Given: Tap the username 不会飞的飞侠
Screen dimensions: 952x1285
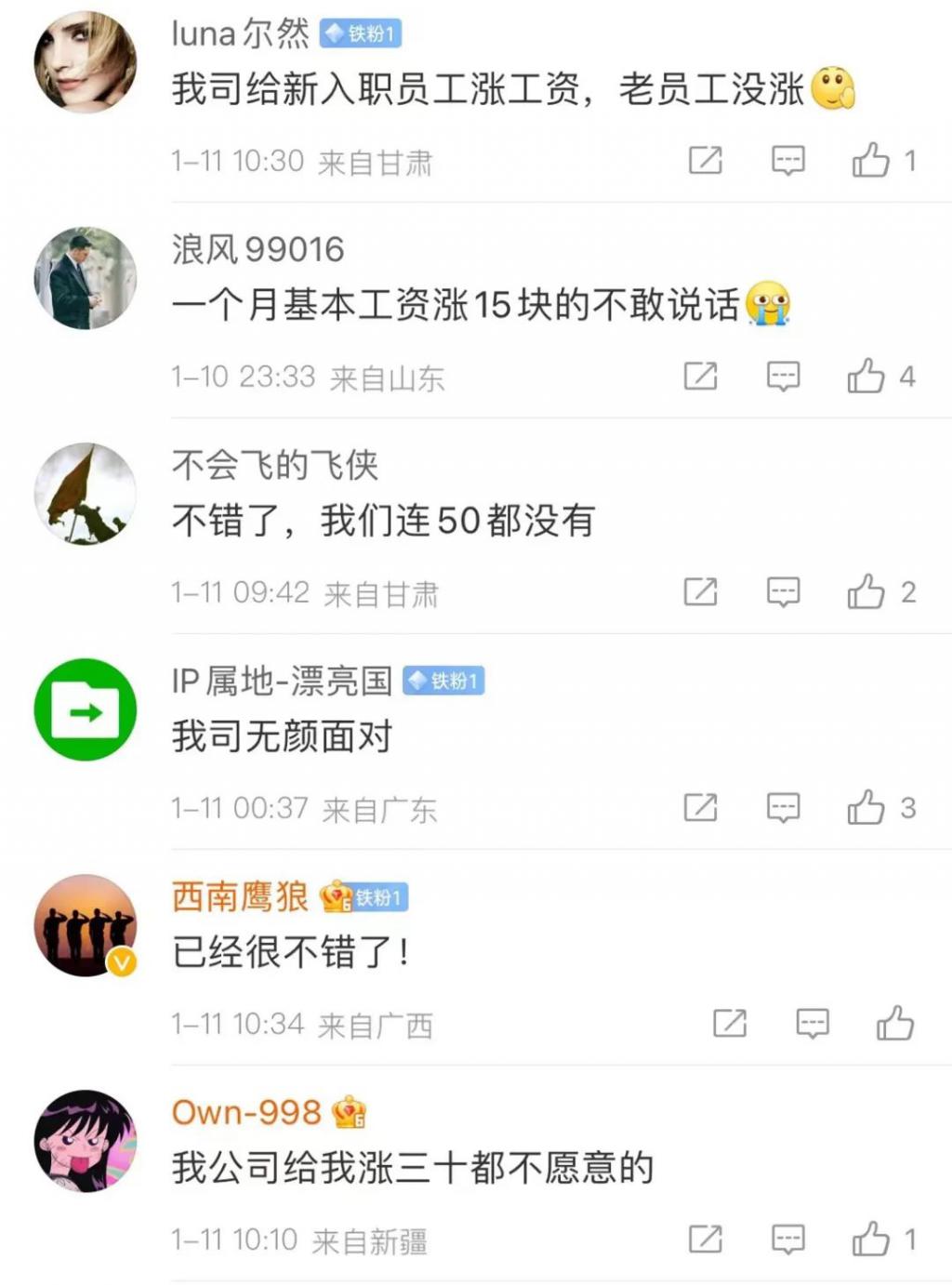Looking at the screenshot, I should tap(275, 465).
